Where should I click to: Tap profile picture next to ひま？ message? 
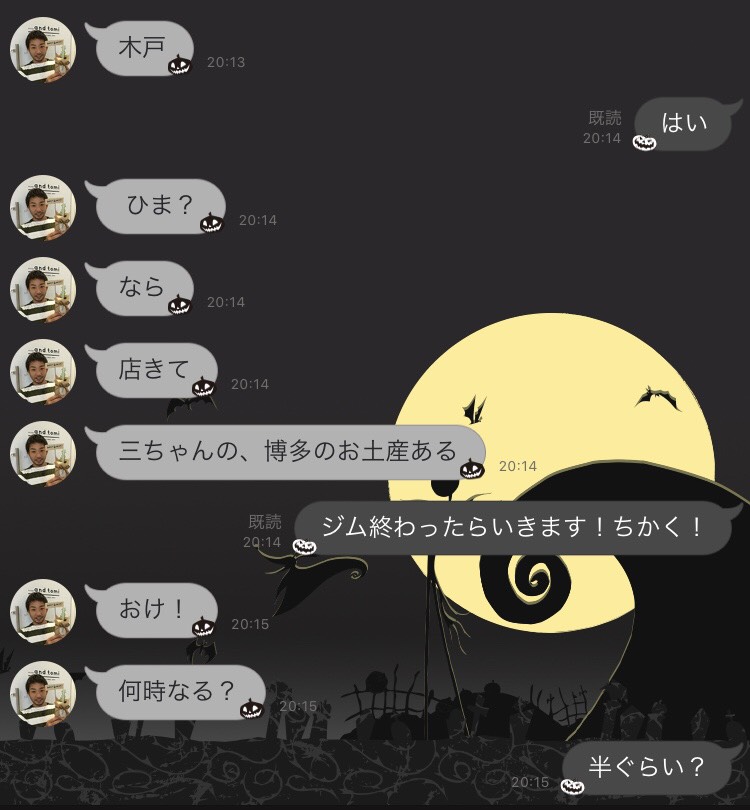43,207
